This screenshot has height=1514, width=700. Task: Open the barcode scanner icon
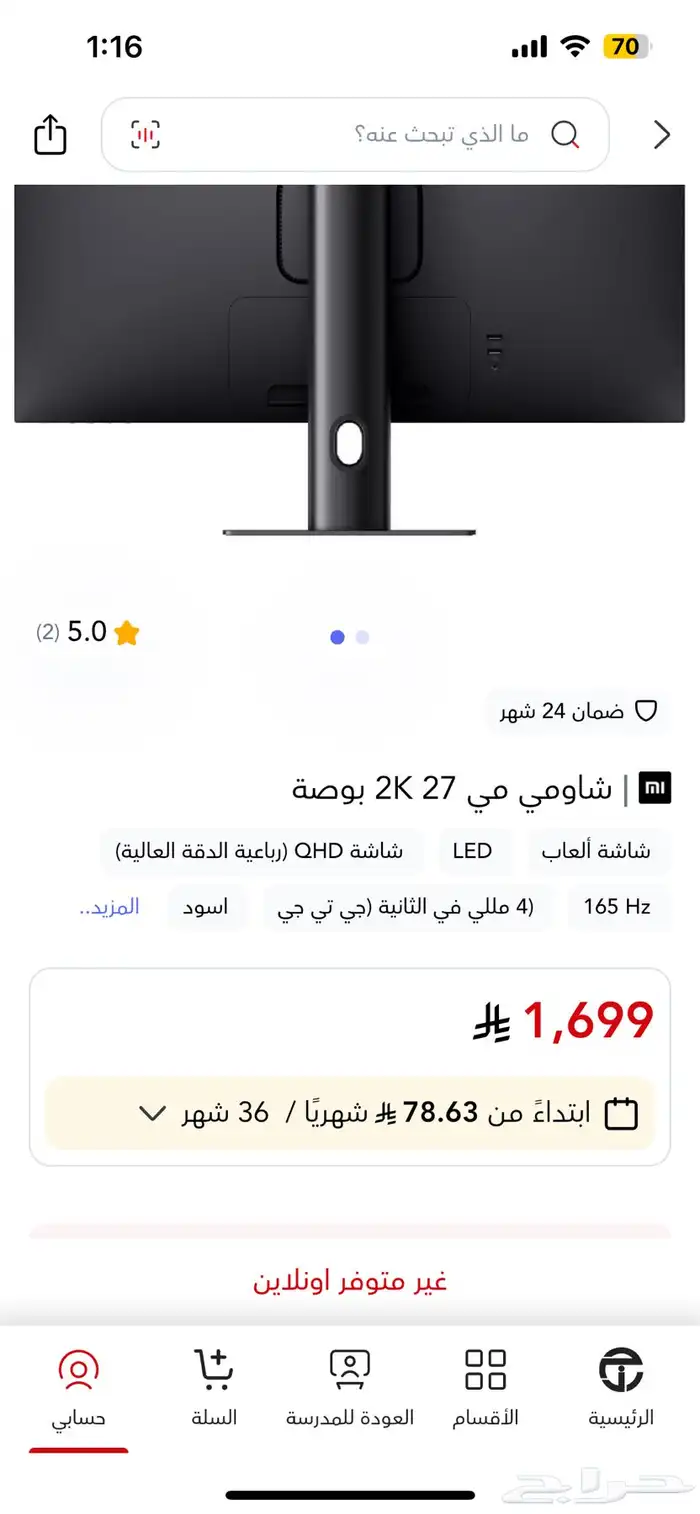coord(145,135)
